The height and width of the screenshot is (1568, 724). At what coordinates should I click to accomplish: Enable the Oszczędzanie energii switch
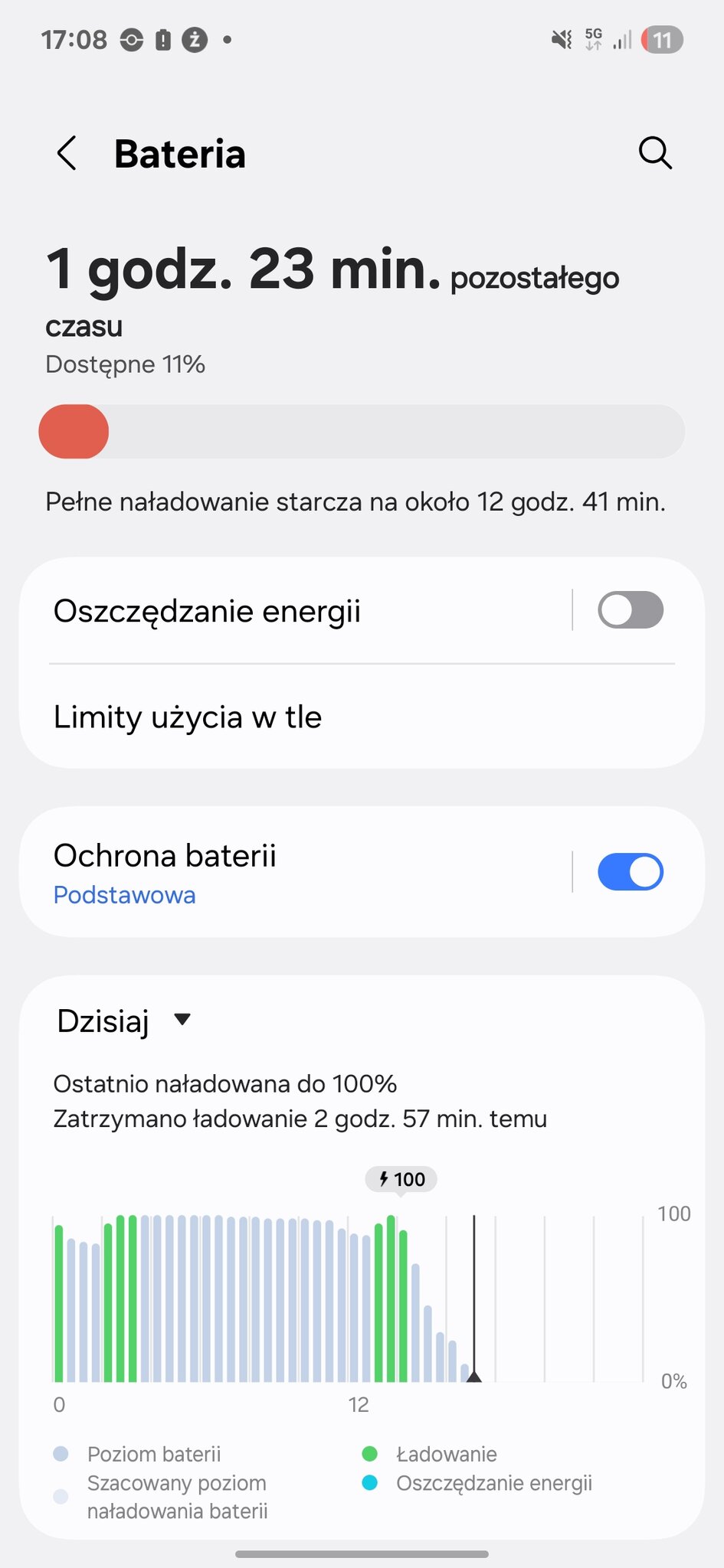[x=630, y=610]
